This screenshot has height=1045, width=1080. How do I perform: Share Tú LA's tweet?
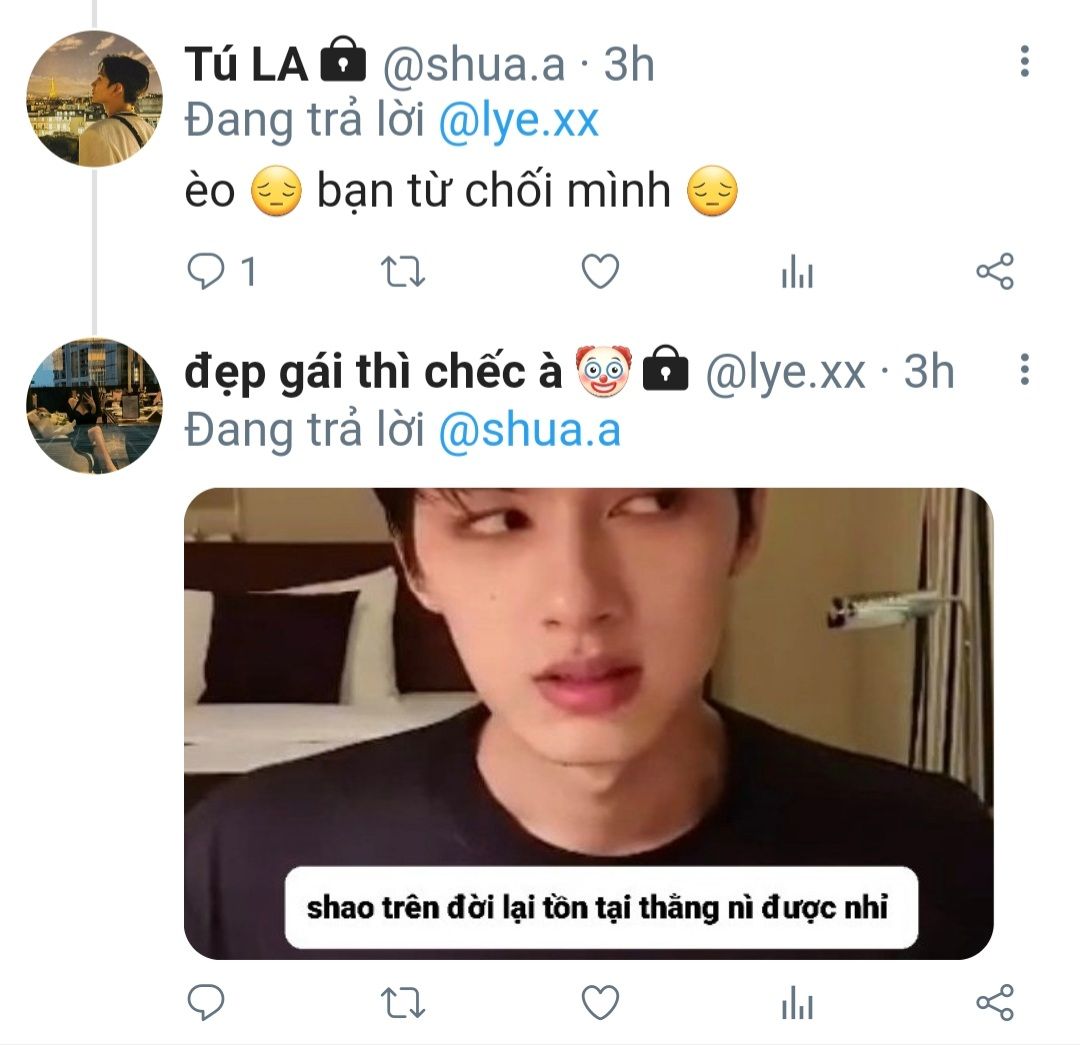(x=994, y=272)
